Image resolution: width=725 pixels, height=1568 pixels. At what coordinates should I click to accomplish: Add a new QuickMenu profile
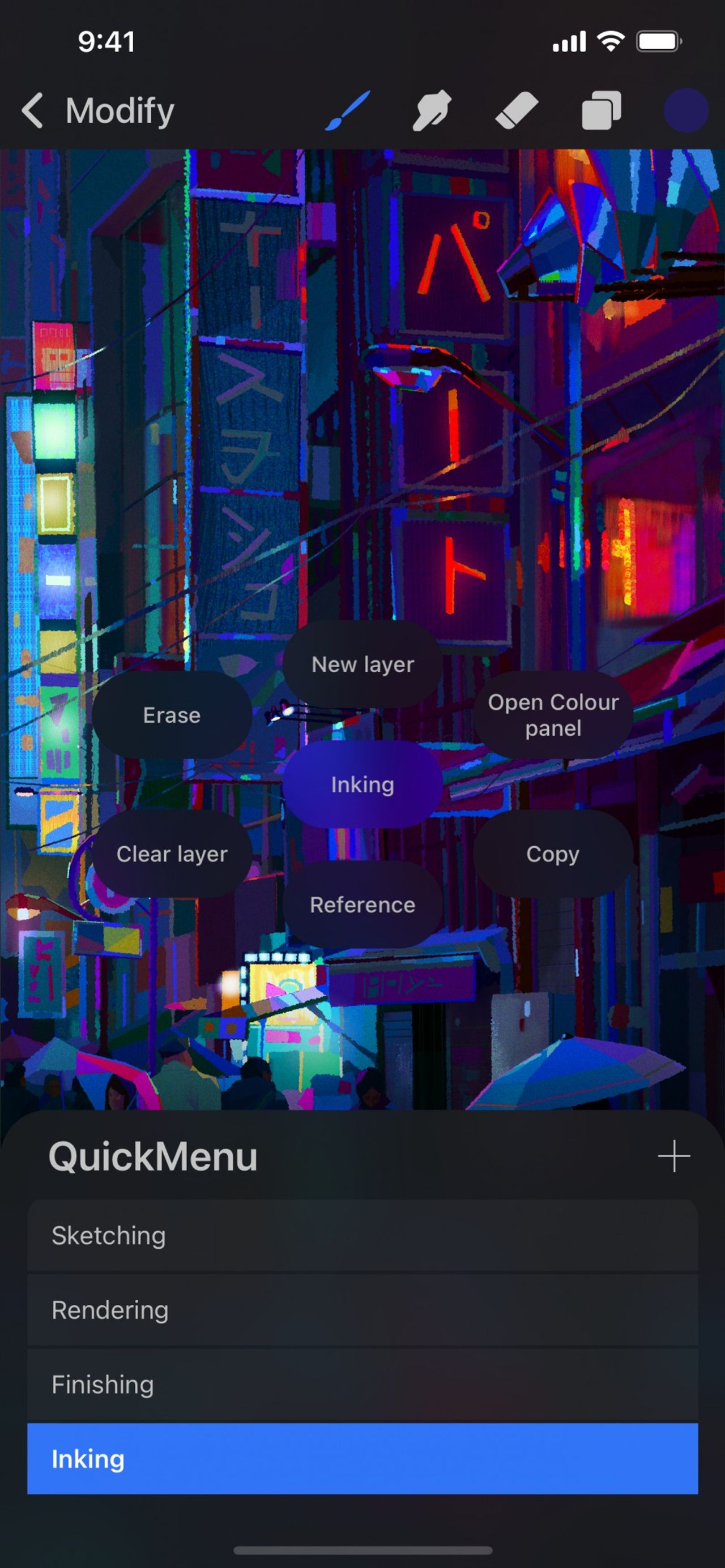point(674,1156)
